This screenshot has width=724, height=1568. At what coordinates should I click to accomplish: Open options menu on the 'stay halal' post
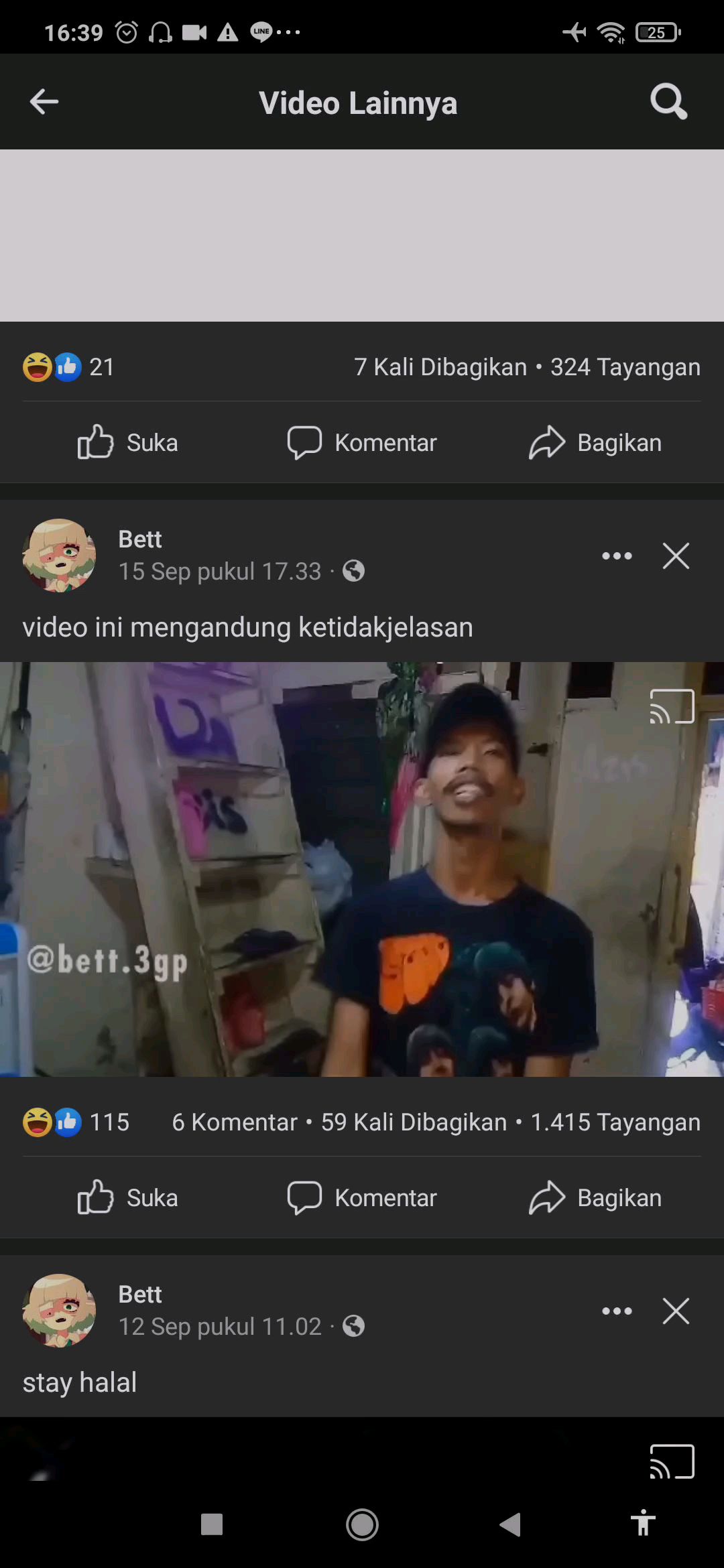tap(617, 1311)
